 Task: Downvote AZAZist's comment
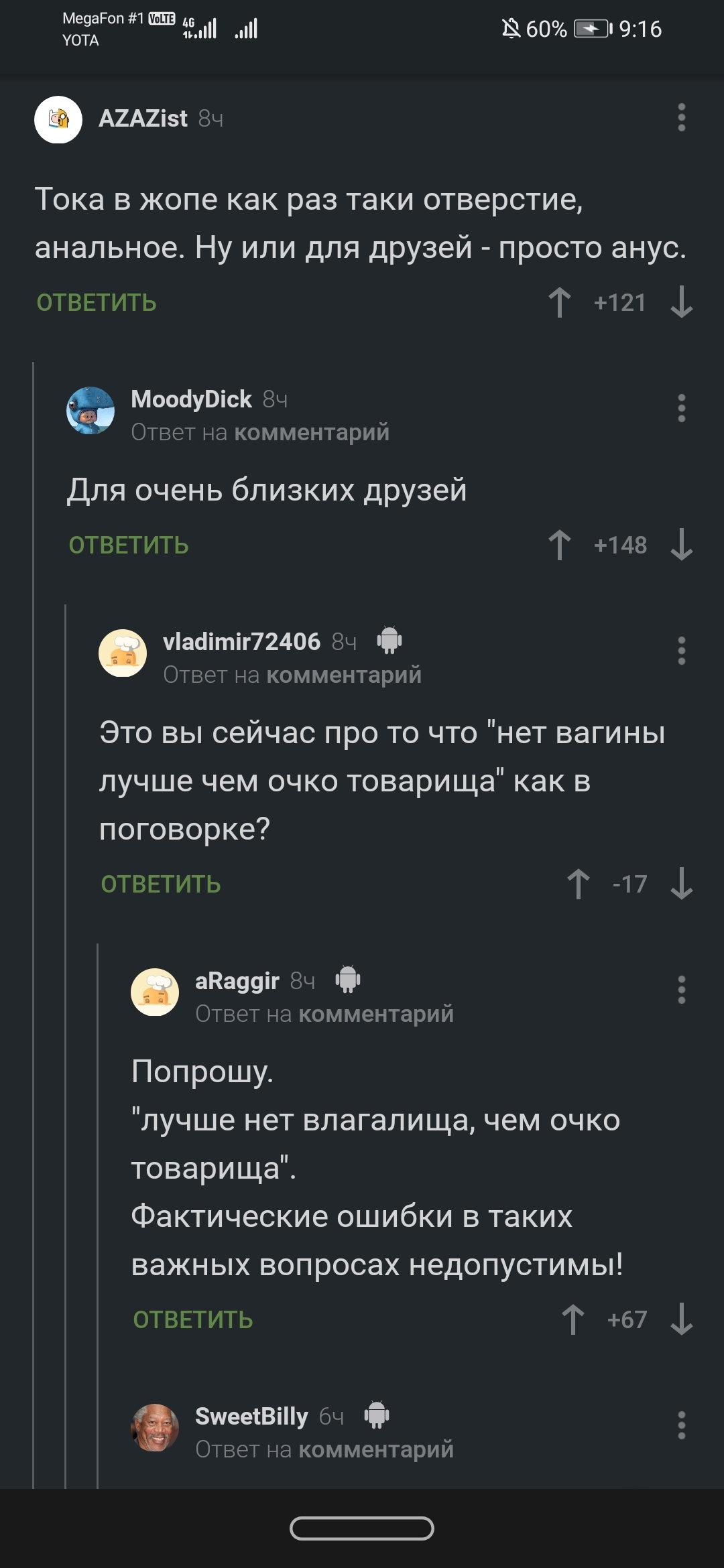681,302
